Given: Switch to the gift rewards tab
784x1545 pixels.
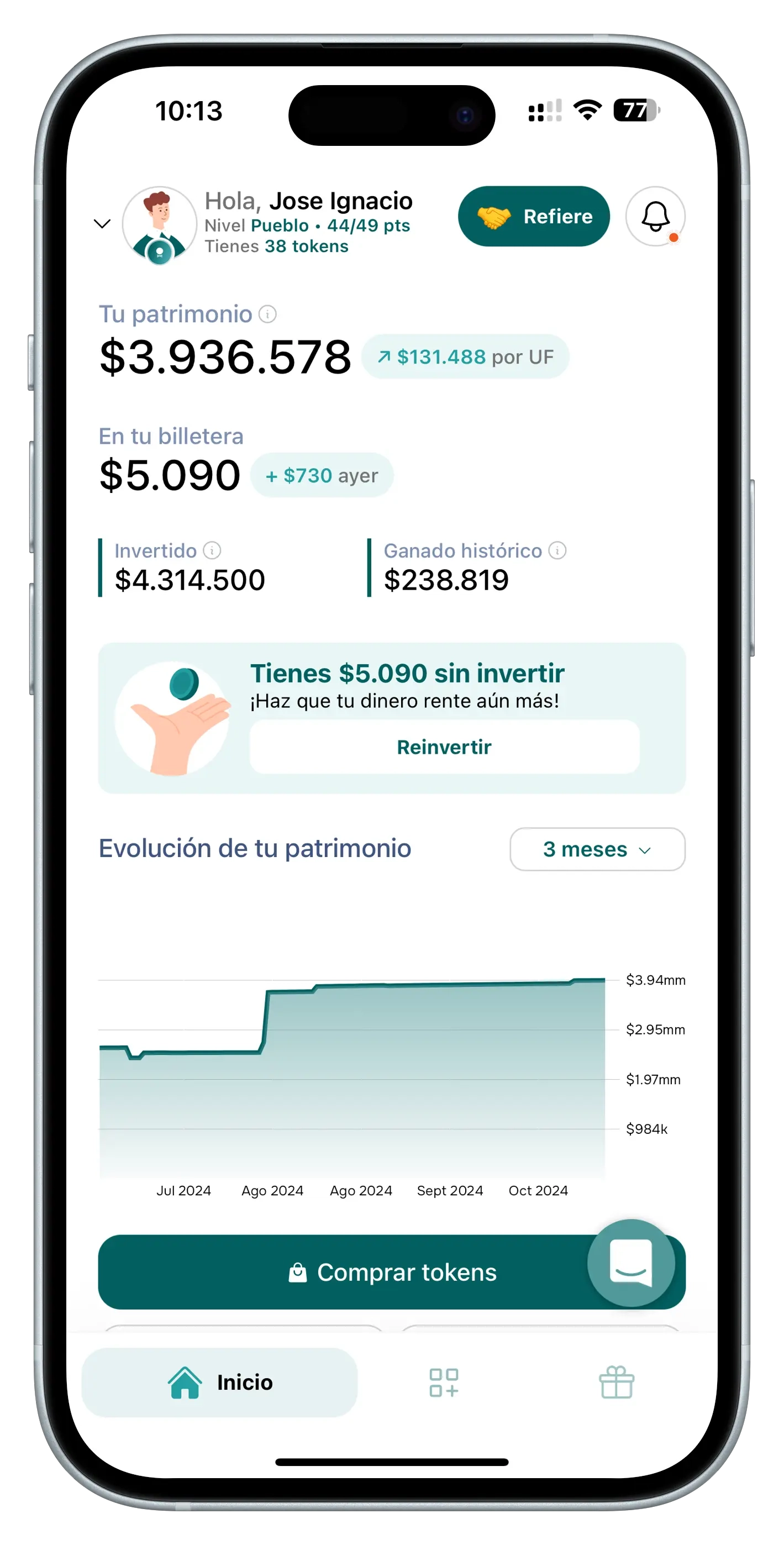Looking at the screenshot, I should coord(616,1383).
